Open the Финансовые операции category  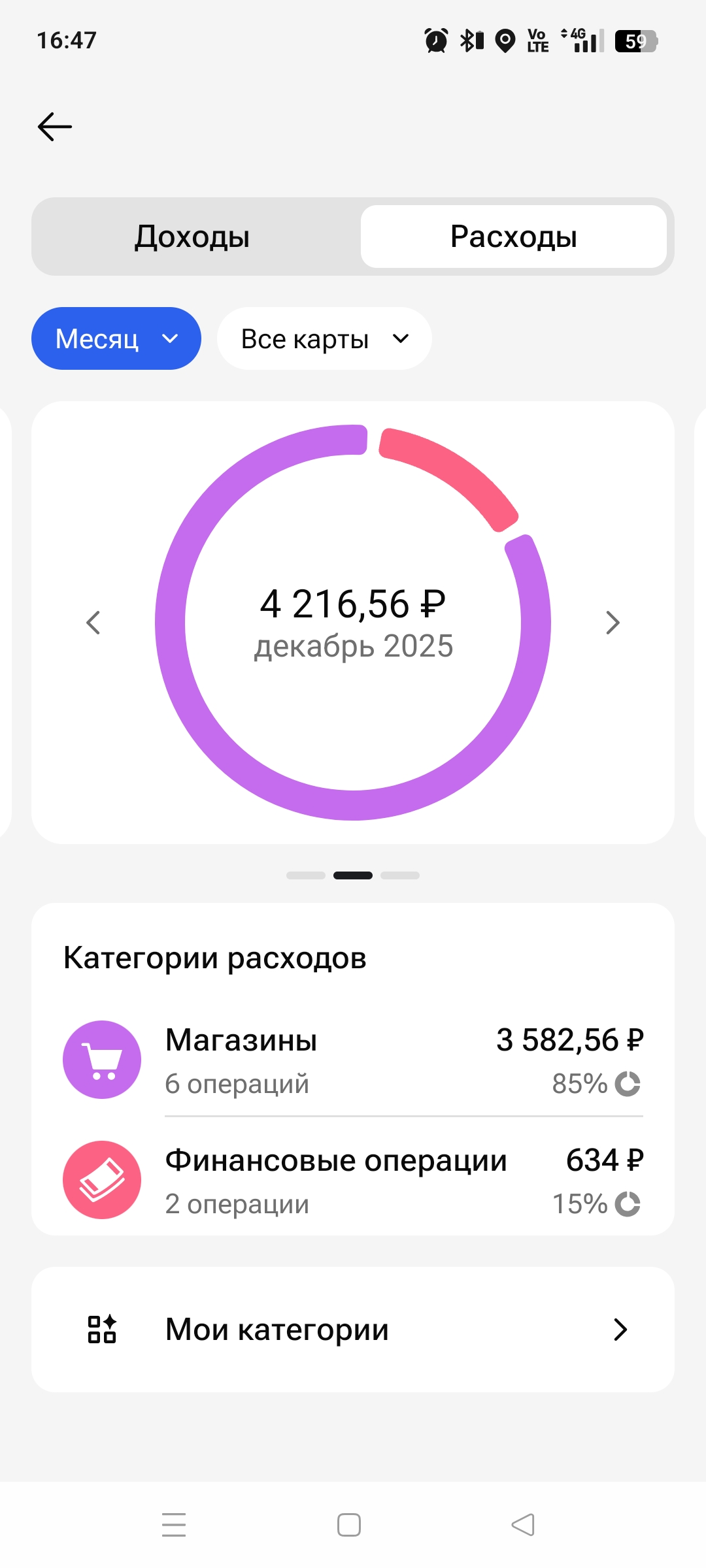[353, 1180]
